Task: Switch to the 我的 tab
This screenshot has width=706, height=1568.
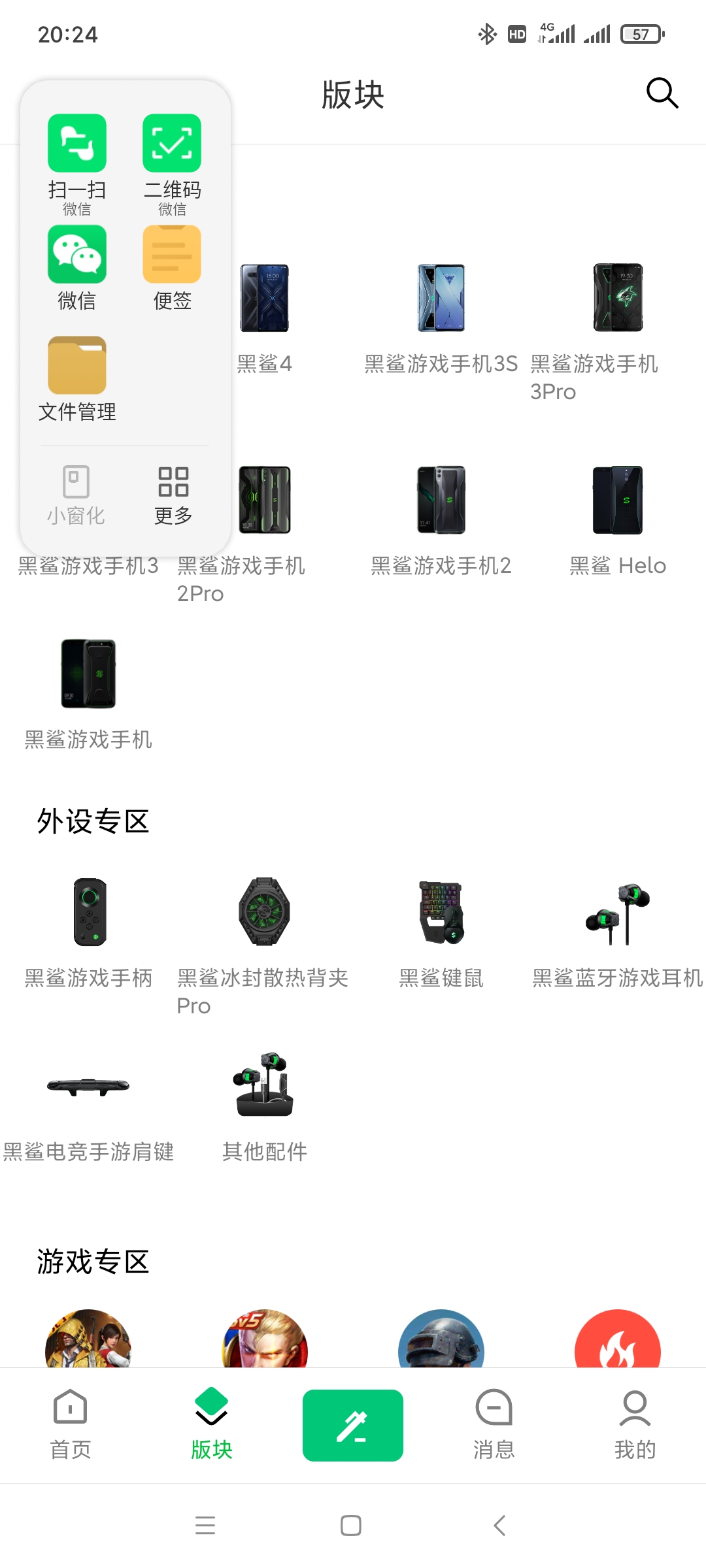Action: click(x=635, y=1425)
